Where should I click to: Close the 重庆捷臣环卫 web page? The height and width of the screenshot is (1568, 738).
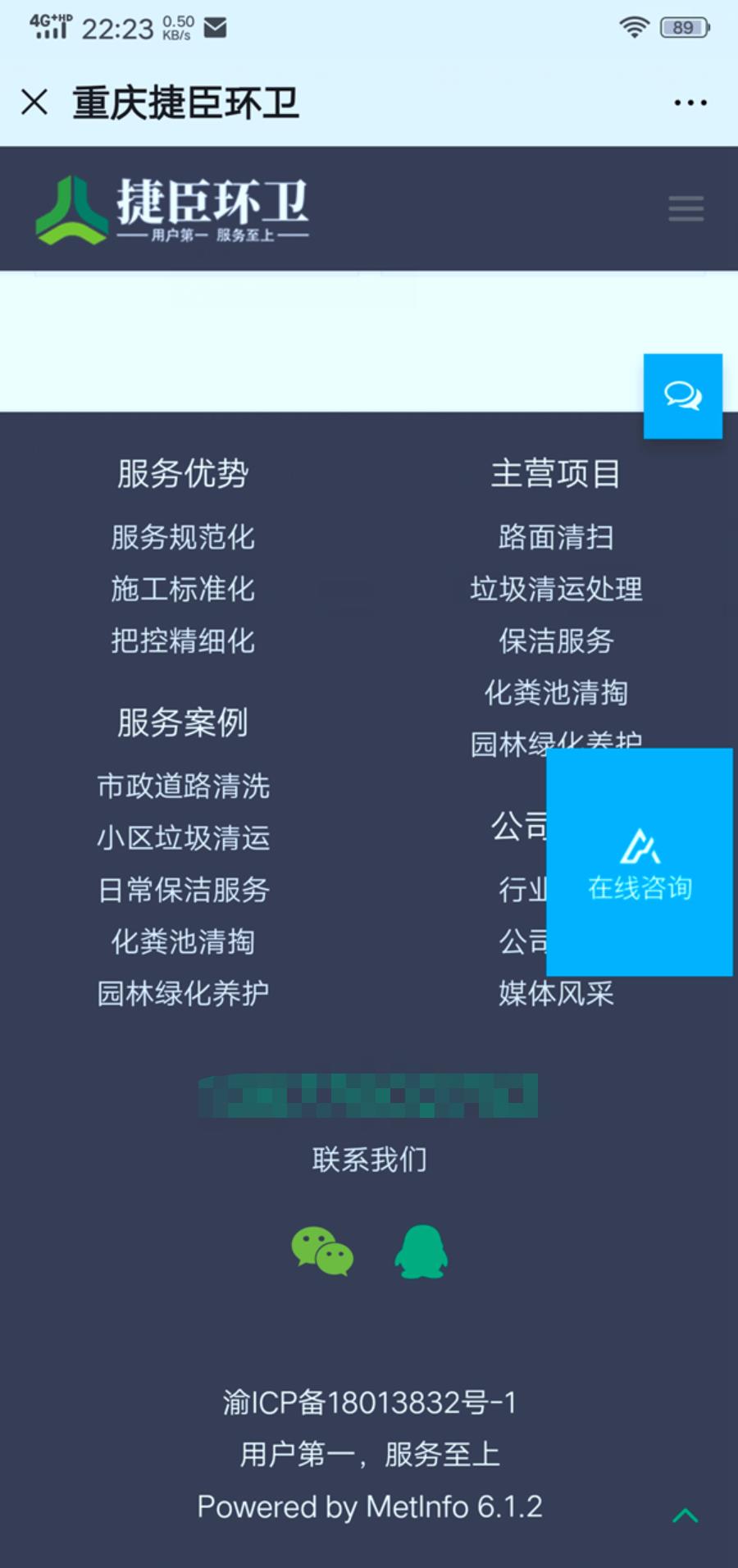tap(34, 103)
